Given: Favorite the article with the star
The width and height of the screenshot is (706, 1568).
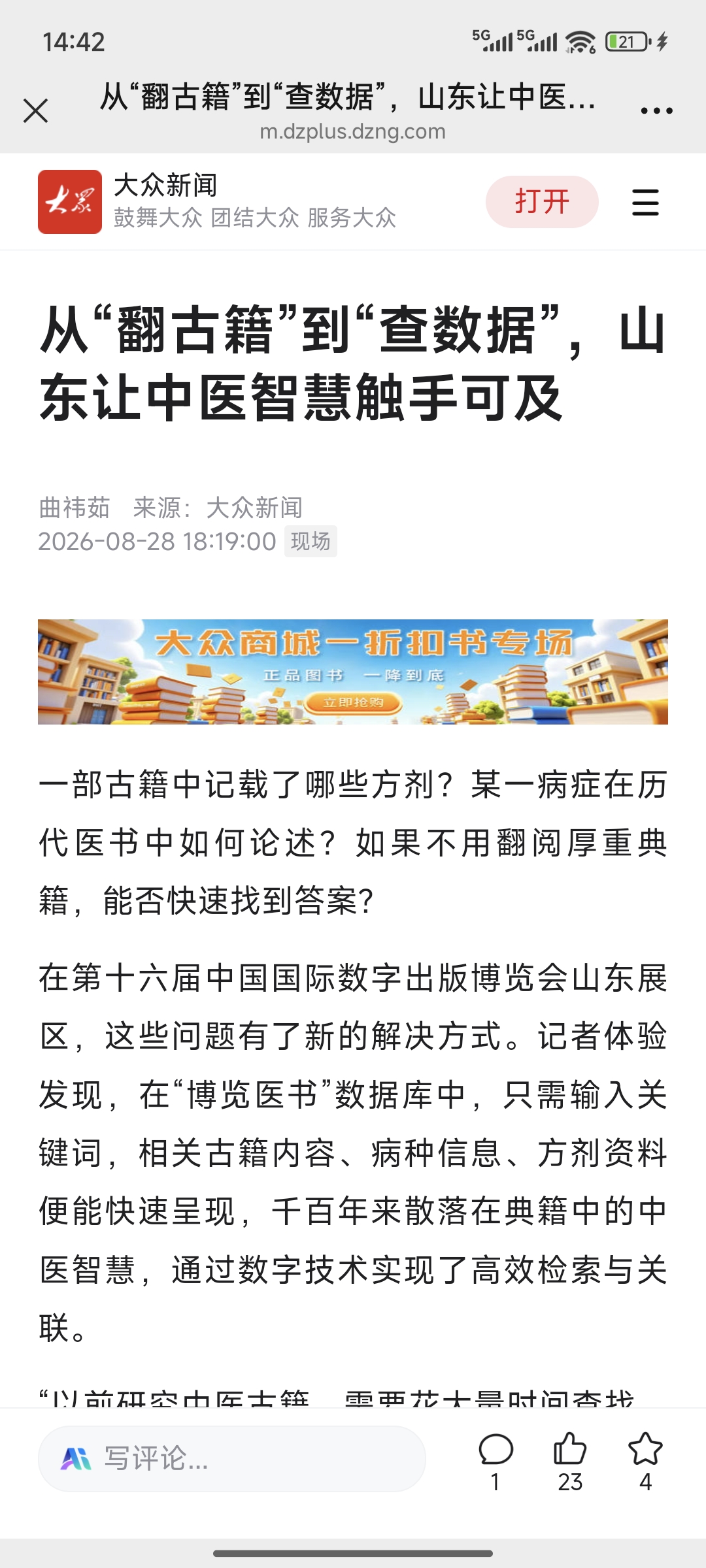Looking at the screenshot, I should pos(645,1462).
